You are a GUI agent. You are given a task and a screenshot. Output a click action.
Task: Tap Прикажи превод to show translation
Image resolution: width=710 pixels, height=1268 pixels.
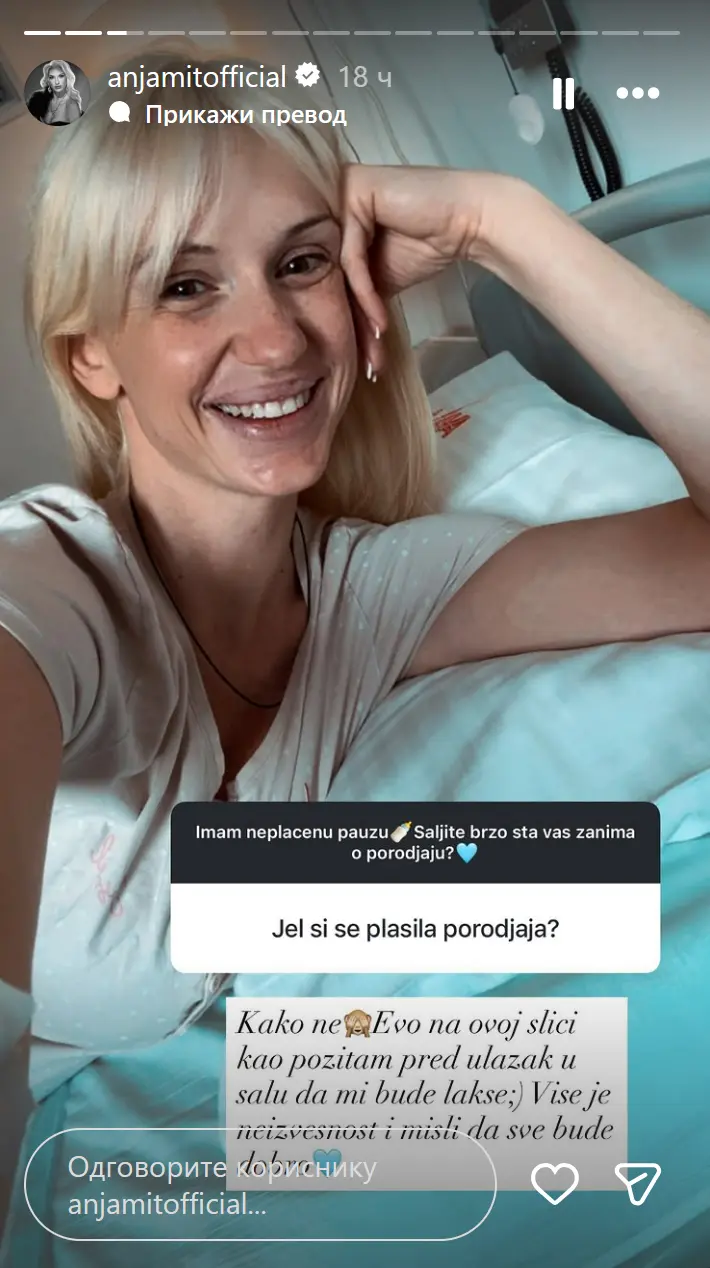pyautogui.click(x=245, y=115)
